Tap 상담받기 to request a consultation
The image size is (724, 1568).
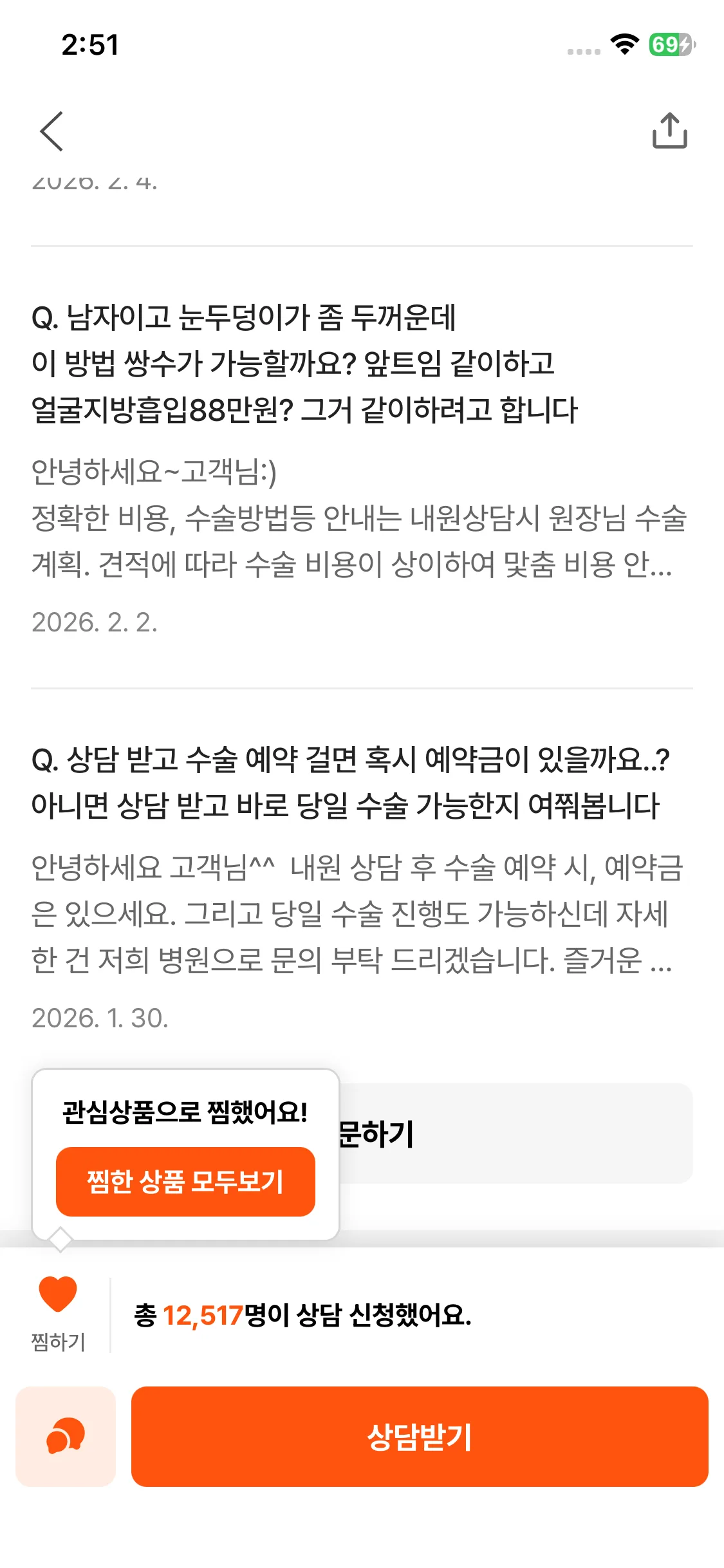[420, 1436]
